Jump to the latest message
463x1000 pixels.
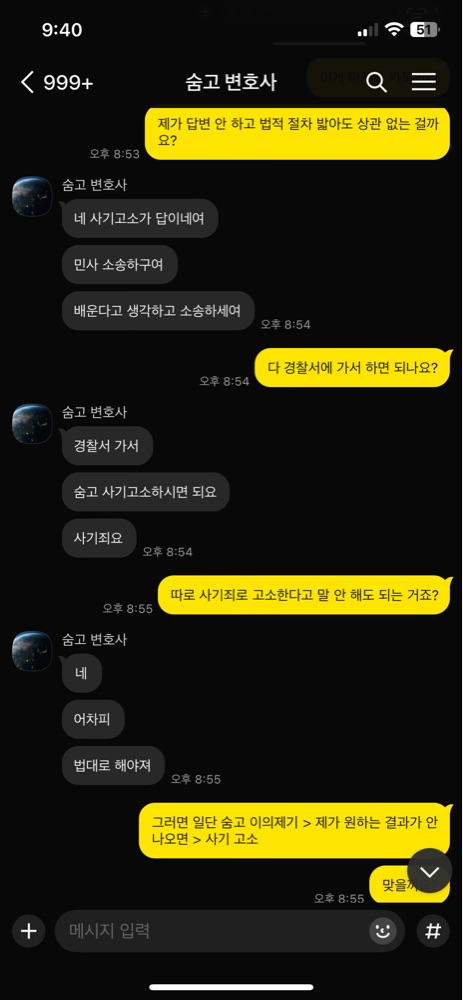(429, 872)
